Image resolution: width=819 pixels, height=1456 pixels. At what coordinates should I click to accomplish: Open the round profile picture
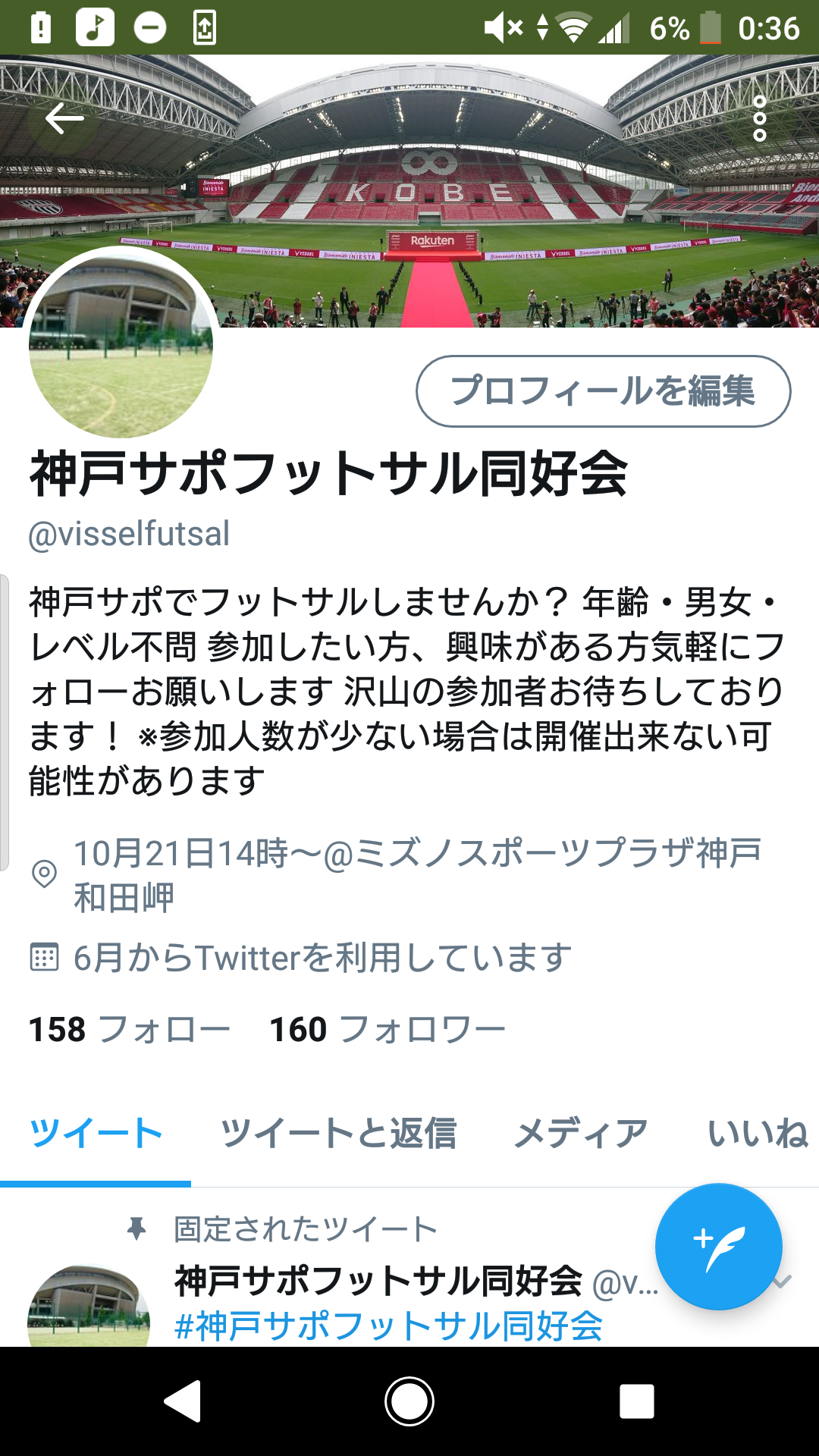121,345
